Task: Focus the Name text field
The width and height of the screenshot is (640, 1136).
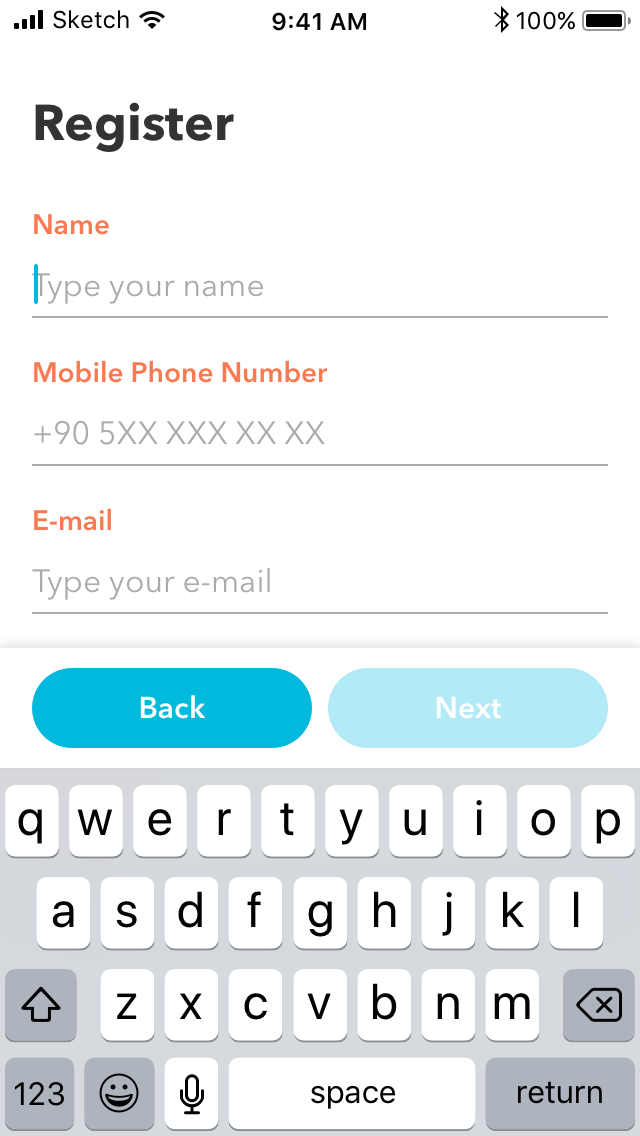Action: coord(320,287)
